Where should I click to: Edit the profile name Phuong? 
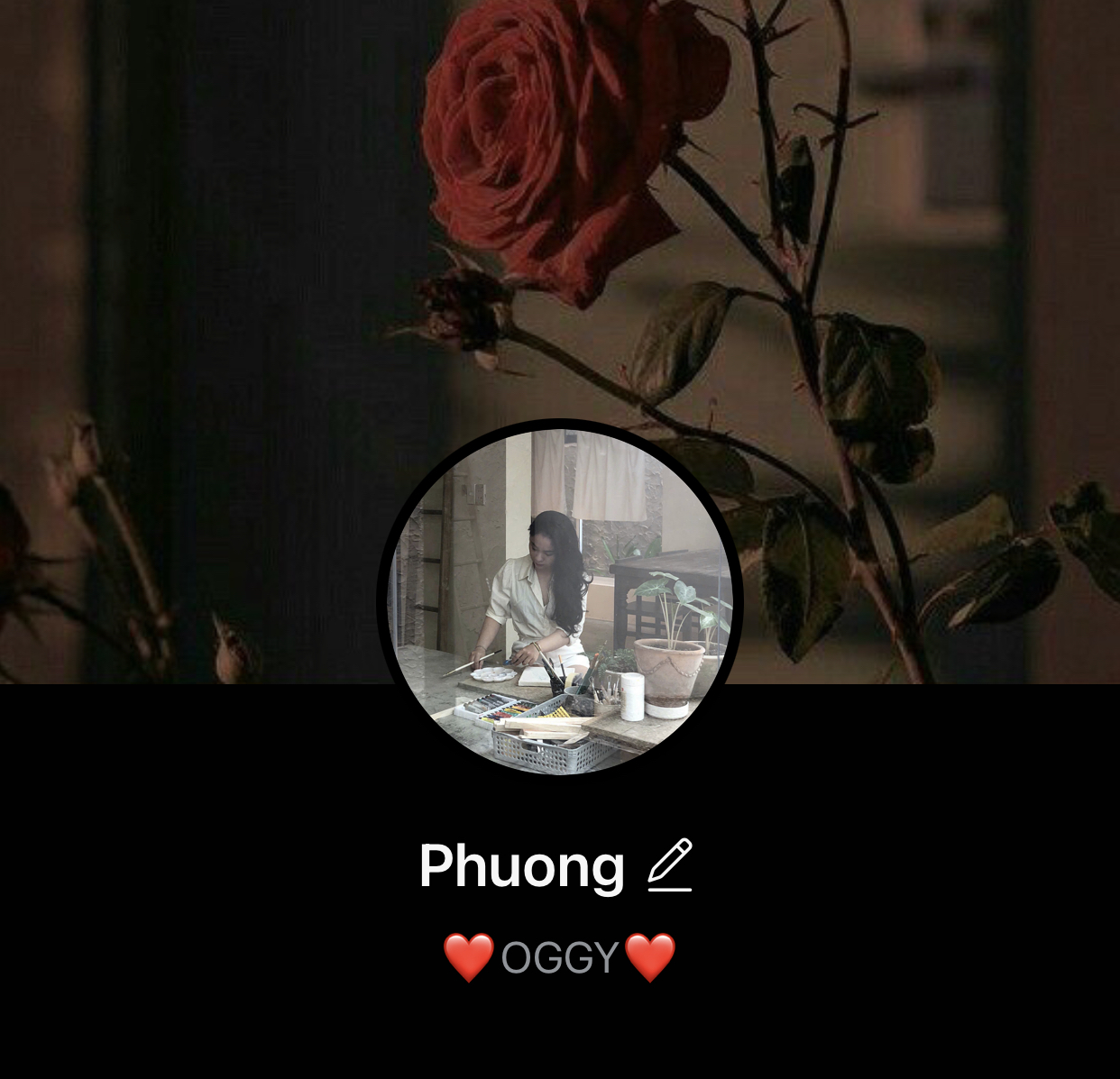[x=669, y=865]
